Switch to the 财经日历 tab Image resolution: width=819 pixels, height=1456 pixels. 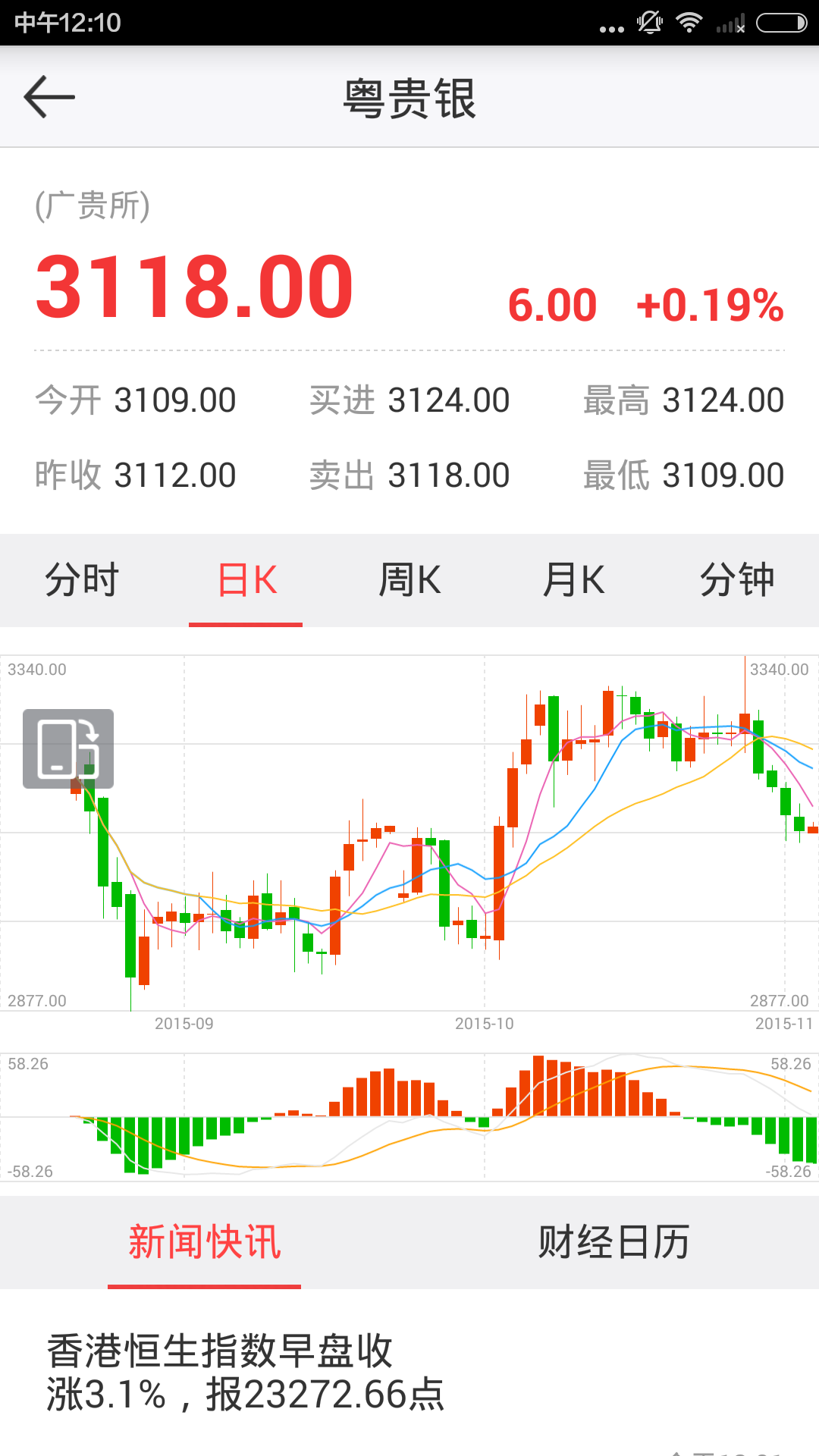click(613, 1242)
